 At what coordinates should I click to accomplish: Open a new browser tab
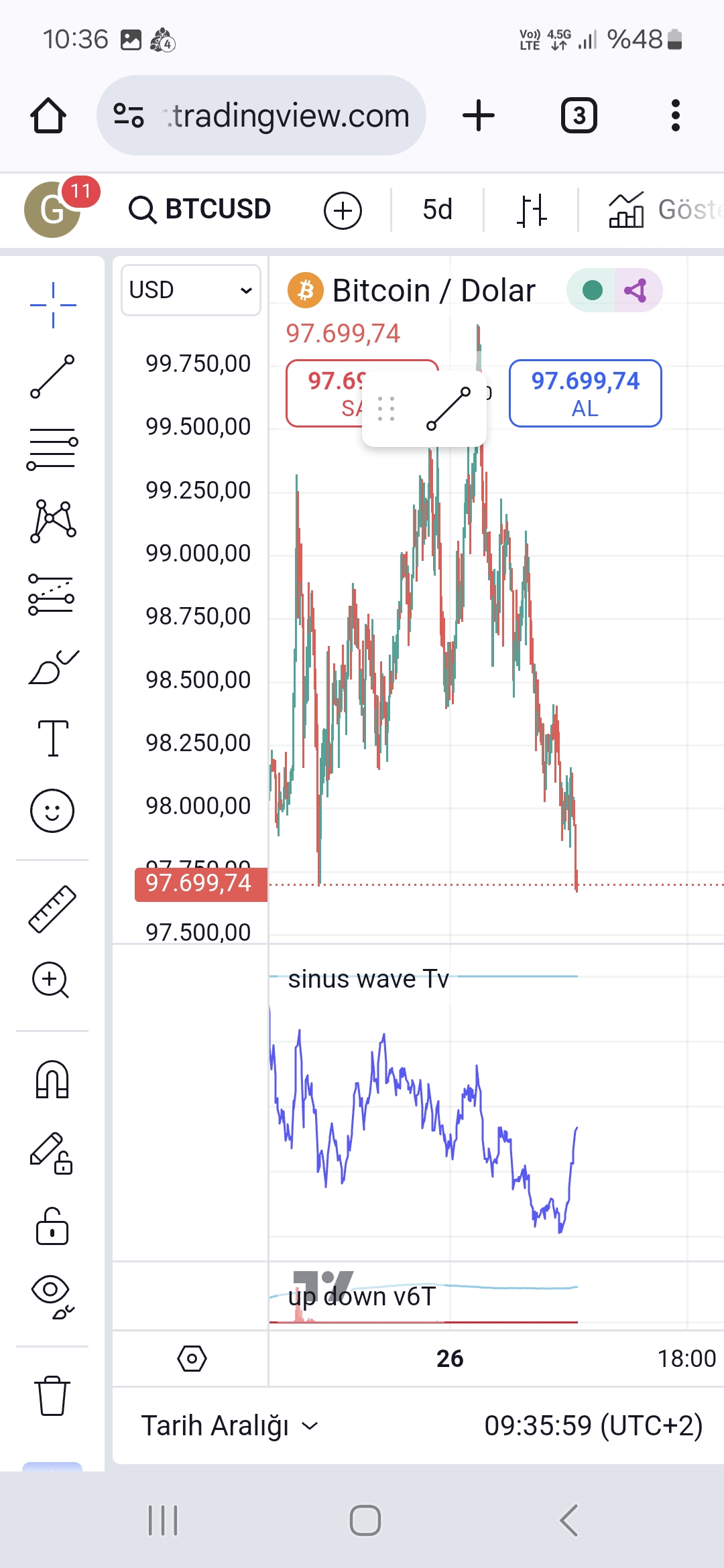(479, 115)
